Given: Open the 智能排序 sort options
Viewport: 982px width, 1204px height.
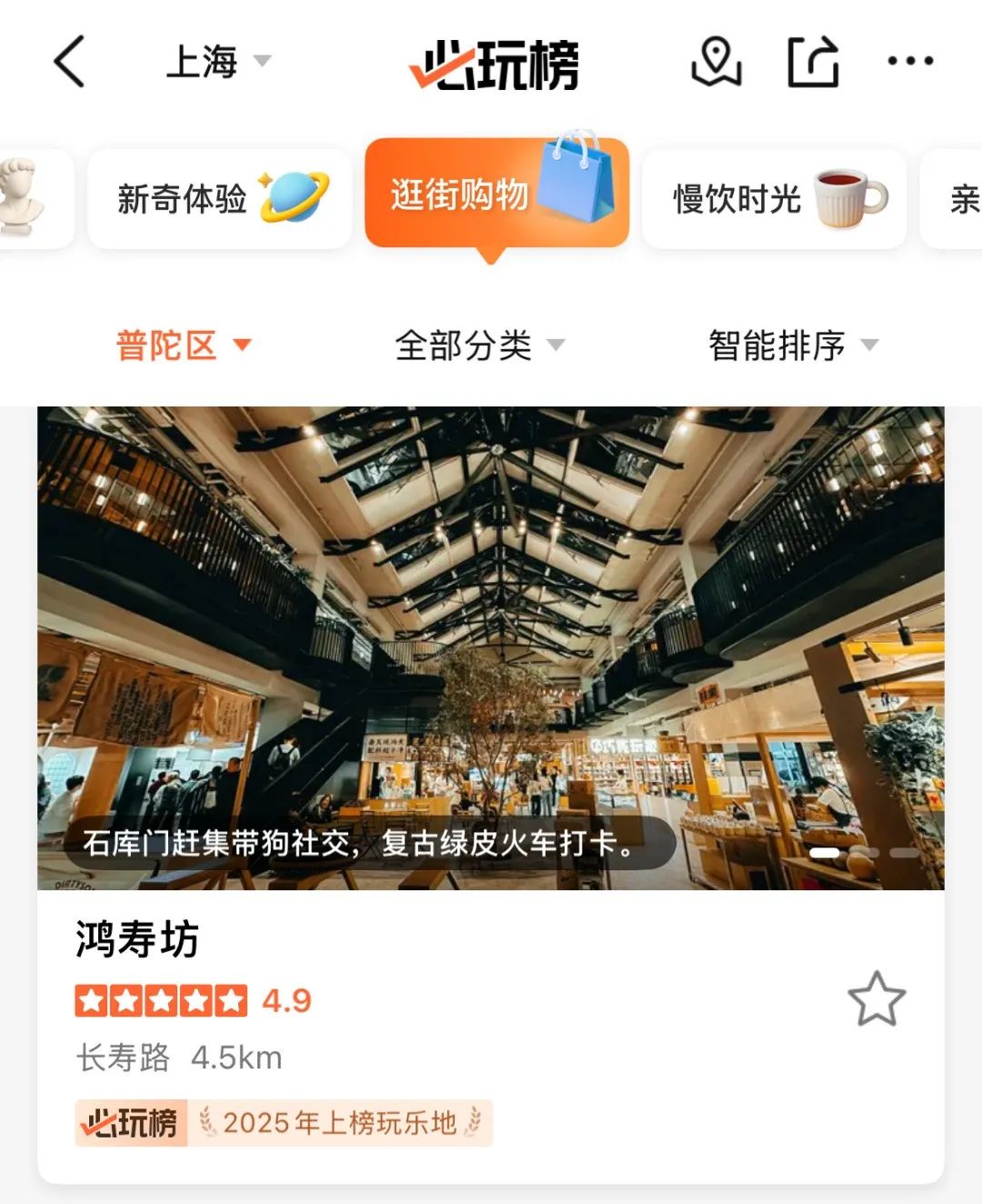Looking at the screenshot, I should coord(793,346).
